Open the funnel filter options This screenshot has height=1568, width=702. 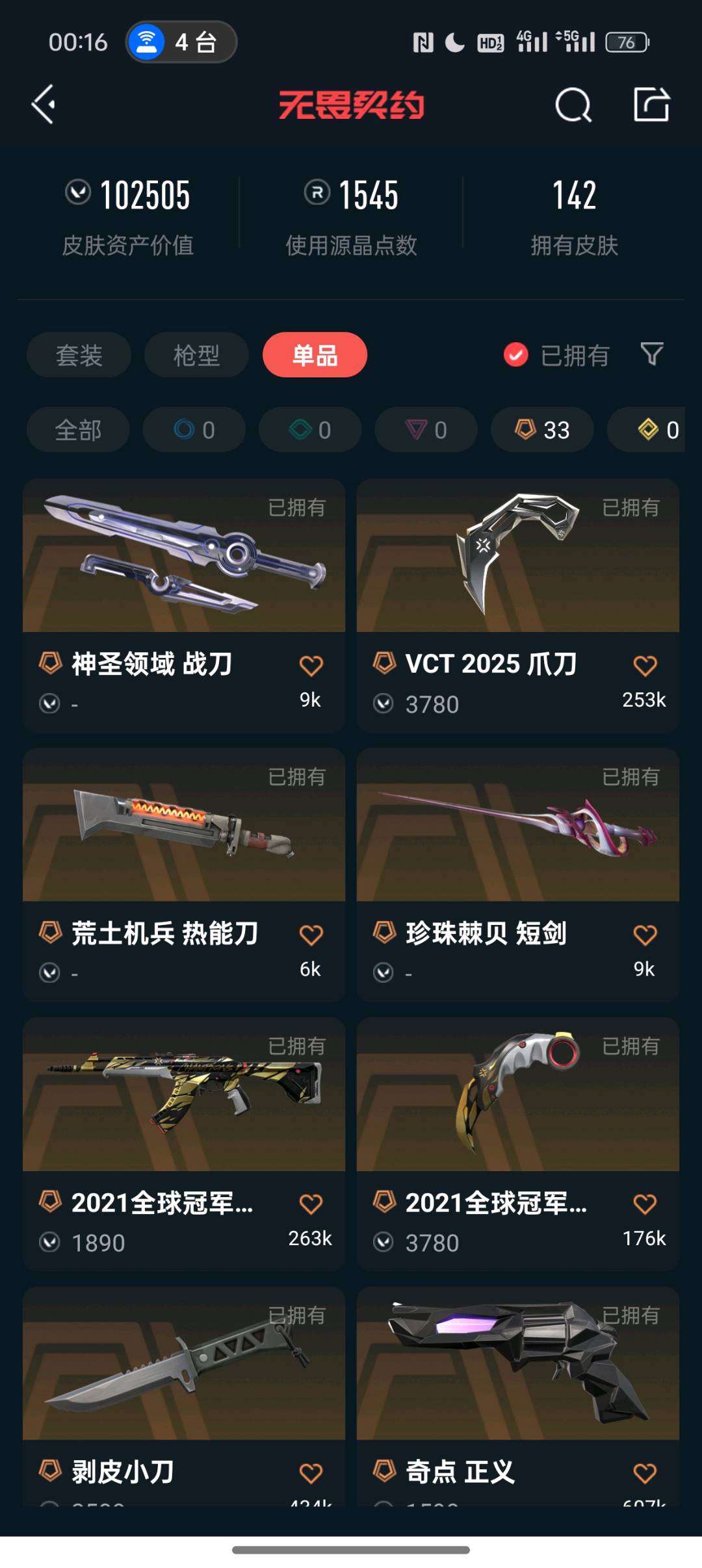(x=652, y=355)
